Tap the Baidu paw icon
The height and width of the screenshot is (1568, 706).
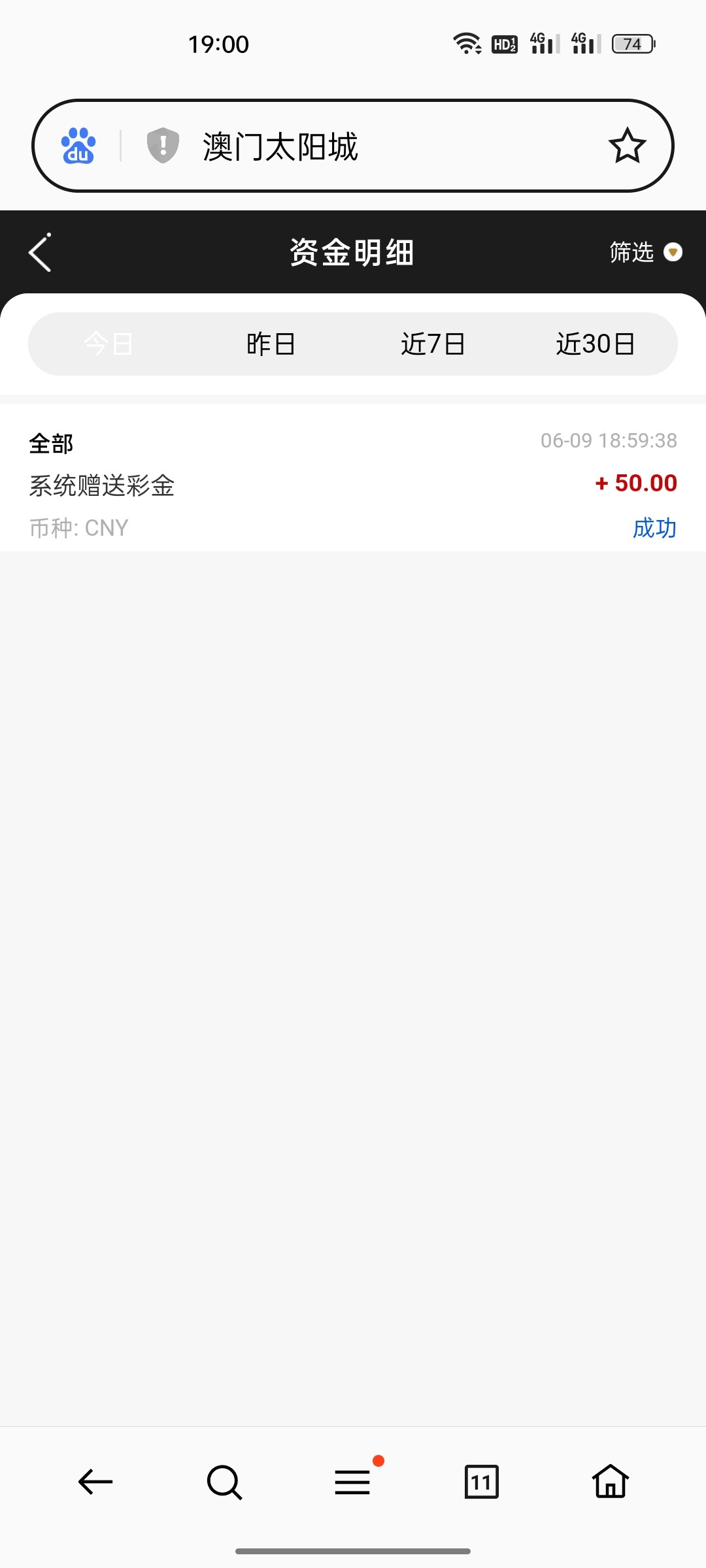pos(78,146)
